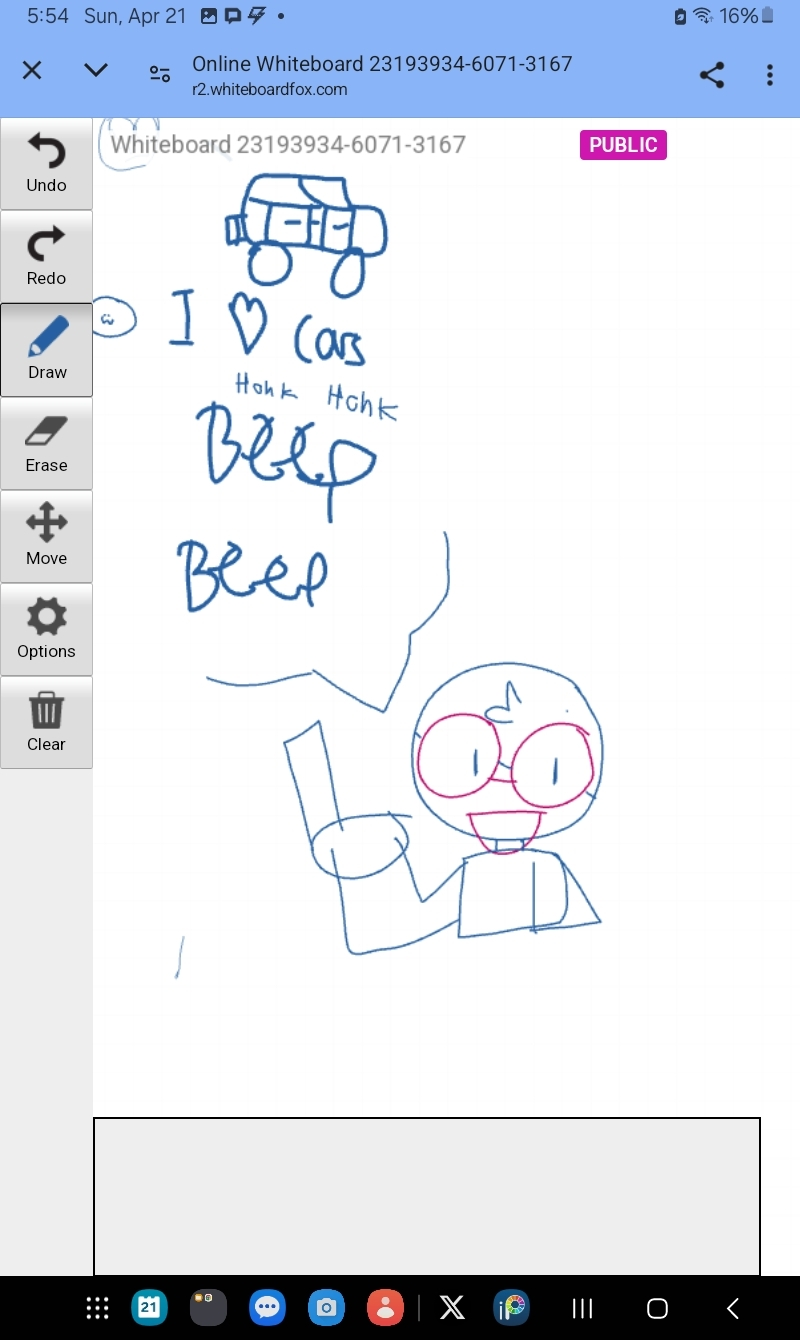Close the browser custom tab
Viewport: 800px width, 1340px height.
(32, 71)
